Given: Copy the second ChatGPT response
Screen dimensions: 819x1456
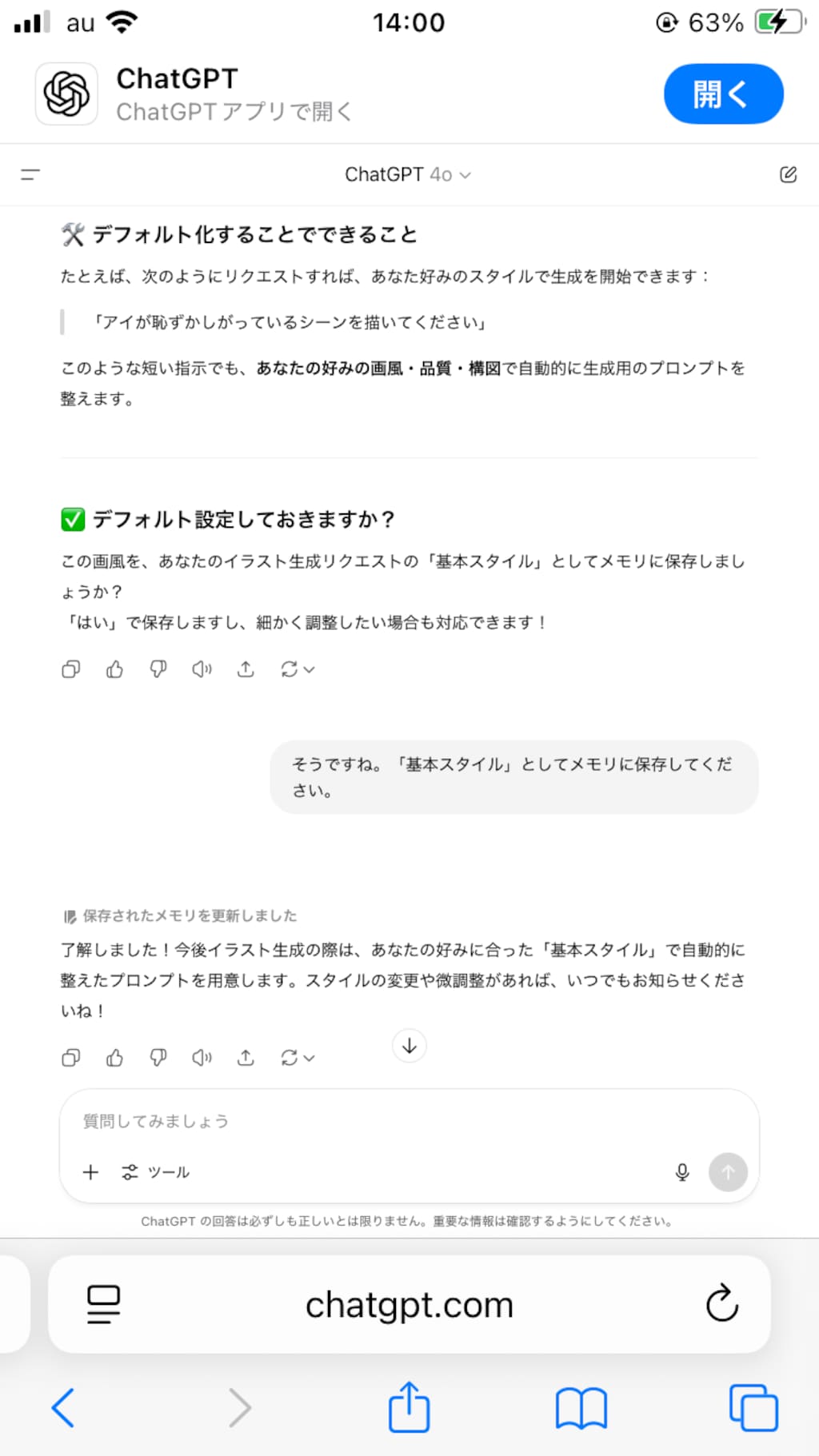Looking at the screenshot, I should (70, 1058).
